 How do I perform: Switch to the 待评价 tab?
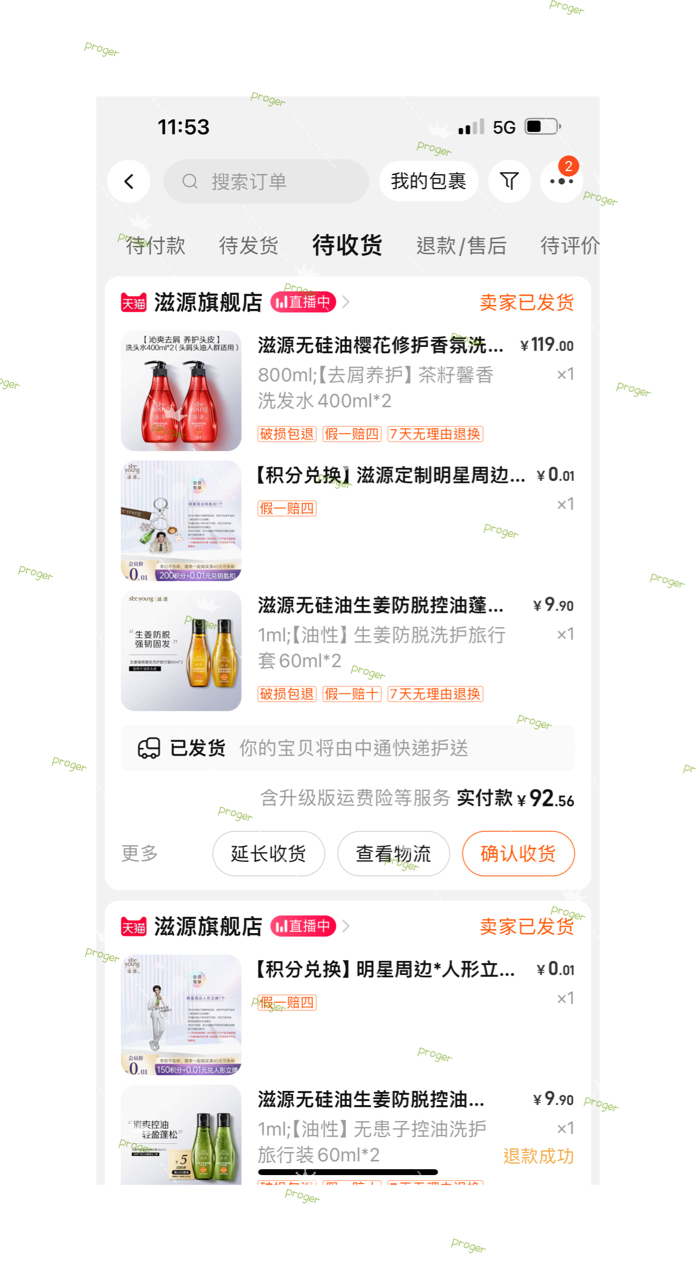[569, 246]
